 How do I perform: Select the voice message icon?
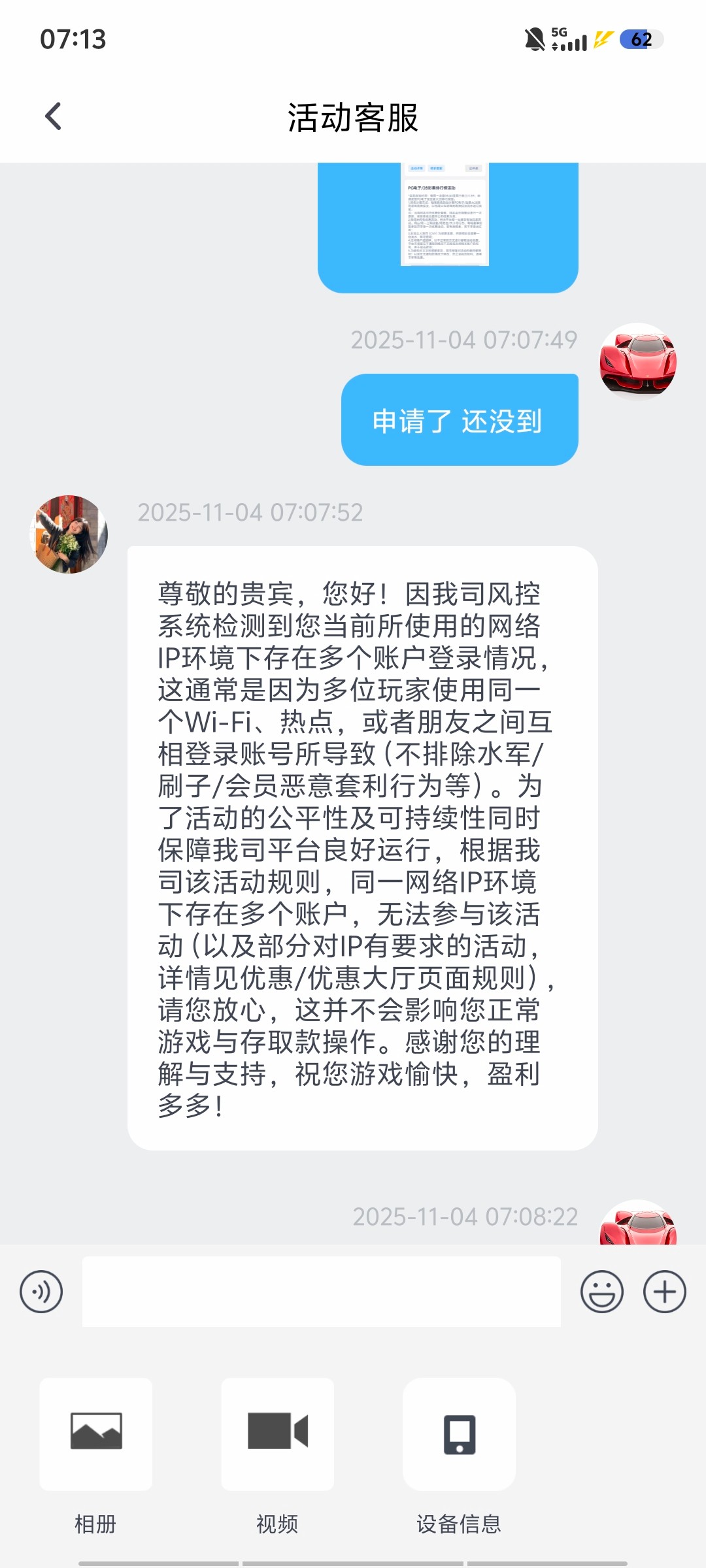[42, 1292]
